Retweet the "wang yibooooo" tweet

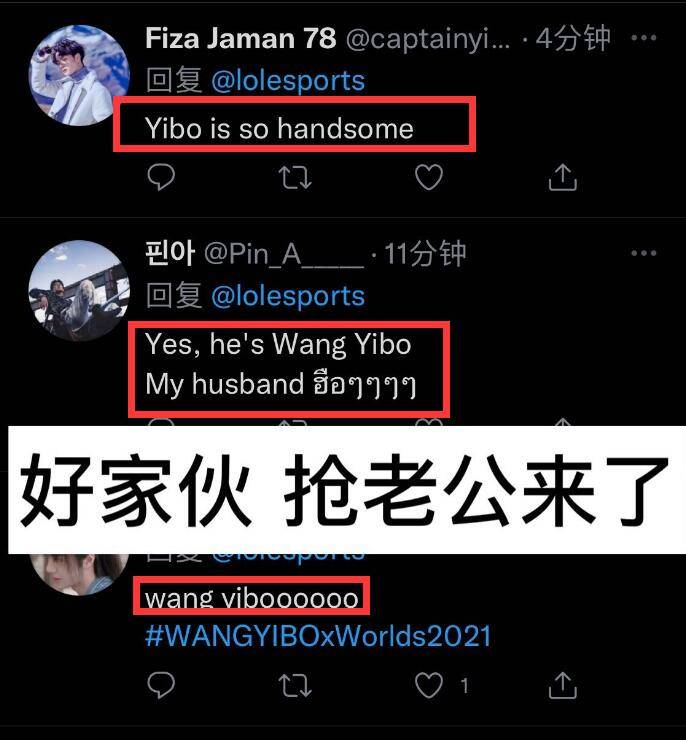[295, 685]
